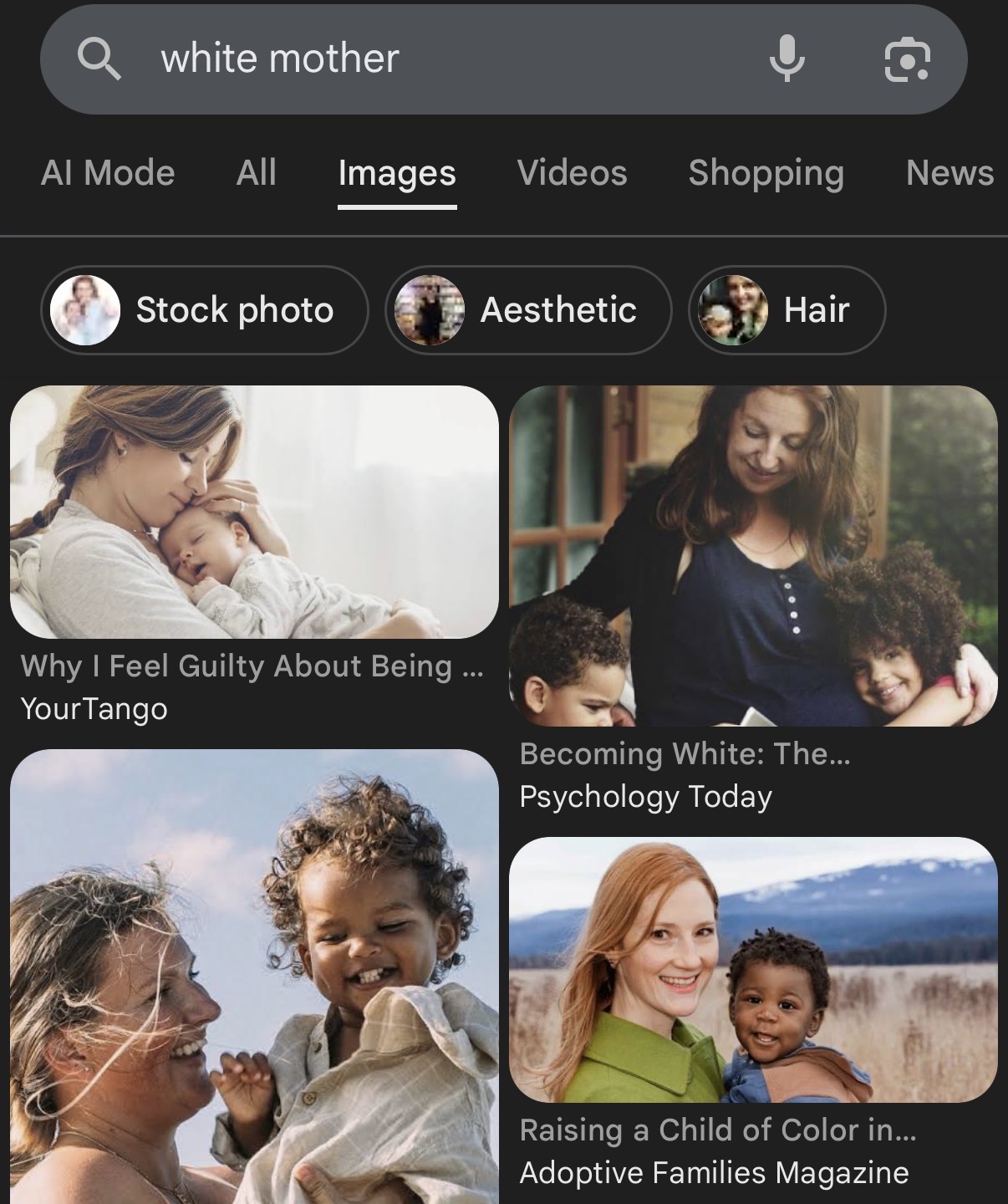Screen dimensions: 1008x1204
Task: Switch to the AI Mode tab
Action: coord(108,173)
